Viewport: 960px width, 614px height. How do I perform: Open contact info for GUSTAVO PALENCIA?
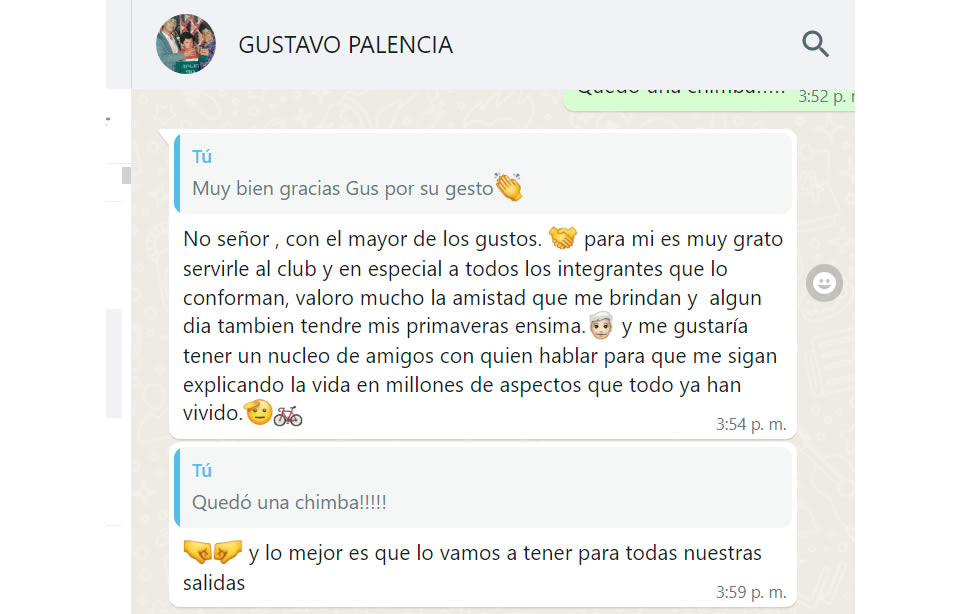point(345,45)
